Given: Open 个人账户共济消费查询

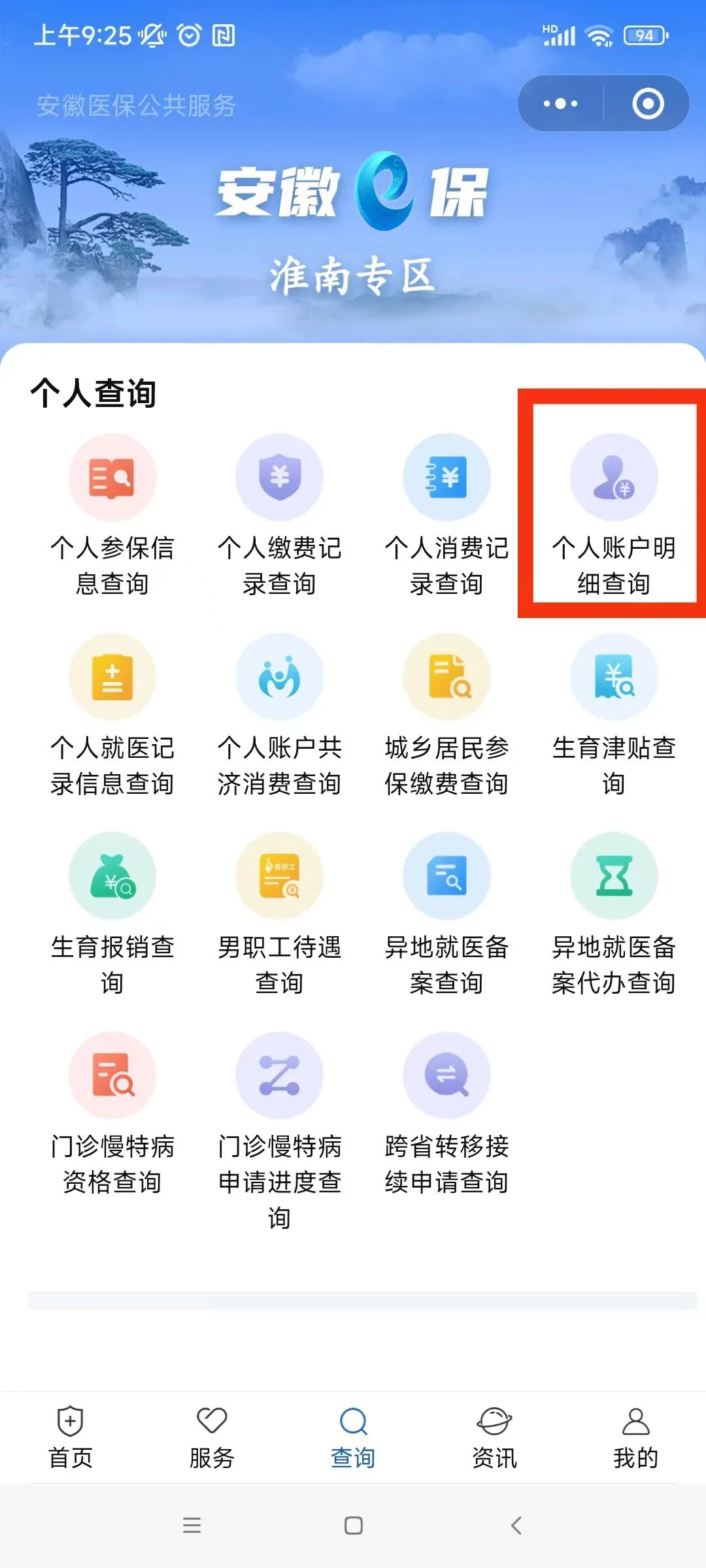Looking at the screenshot, I should coord(280,713).
